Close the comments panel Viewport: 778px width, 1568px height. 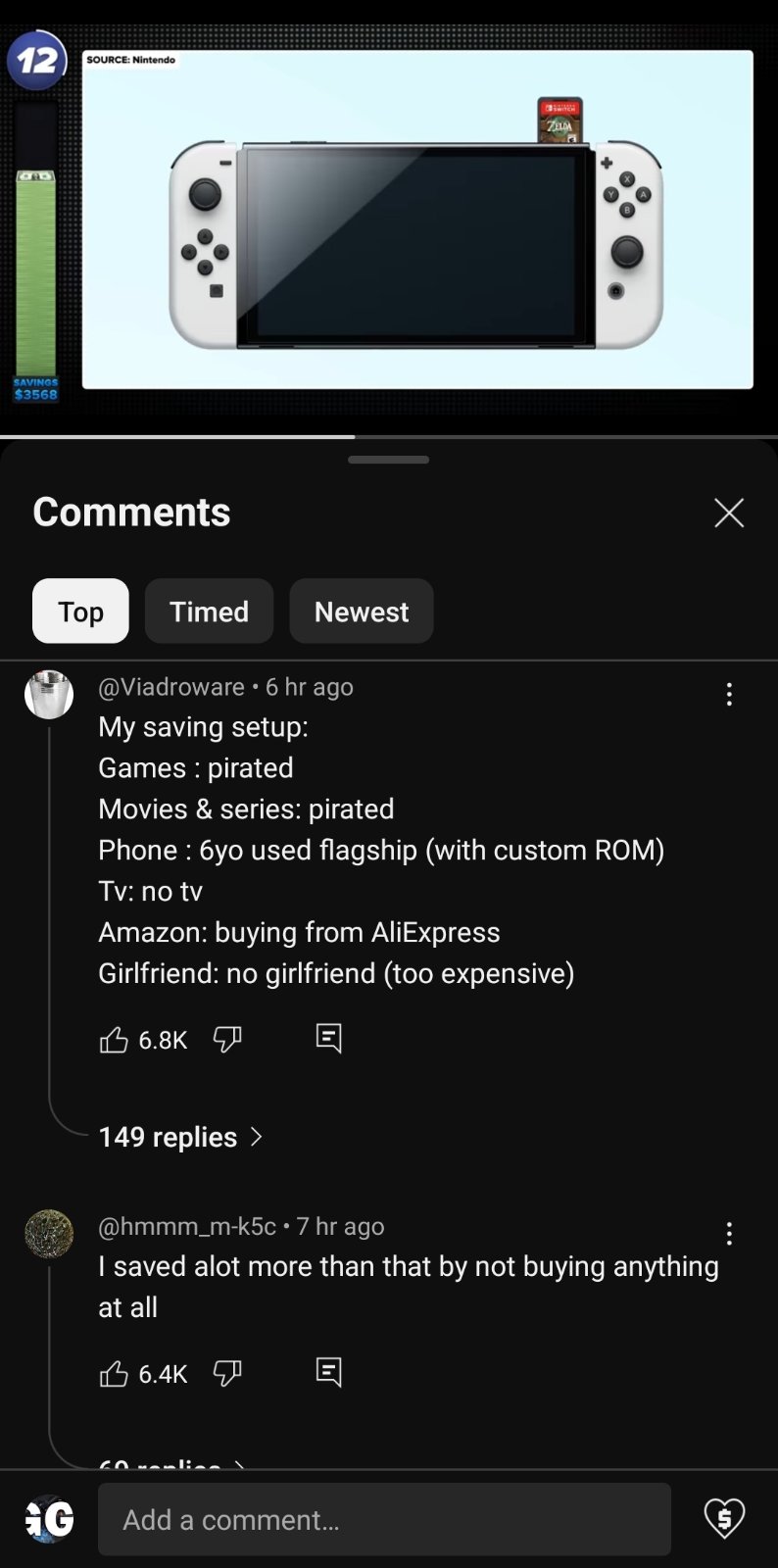[x=729, y=513]
